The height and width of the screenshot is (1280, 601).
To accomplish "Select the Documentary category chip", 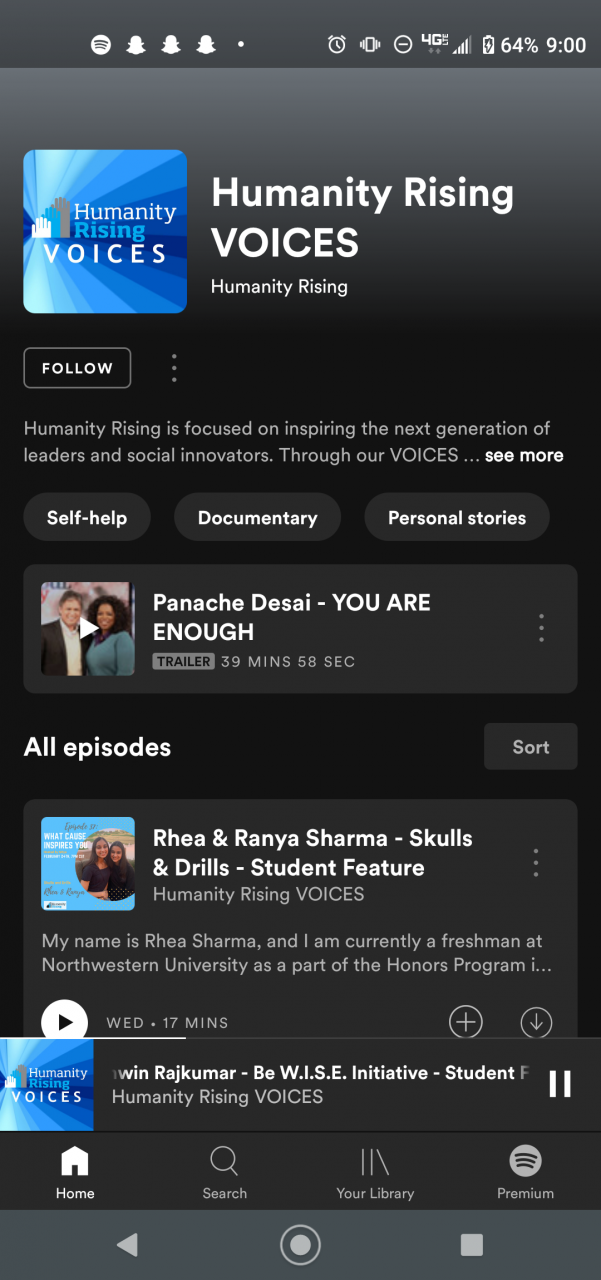I will [x=257, y=518].
